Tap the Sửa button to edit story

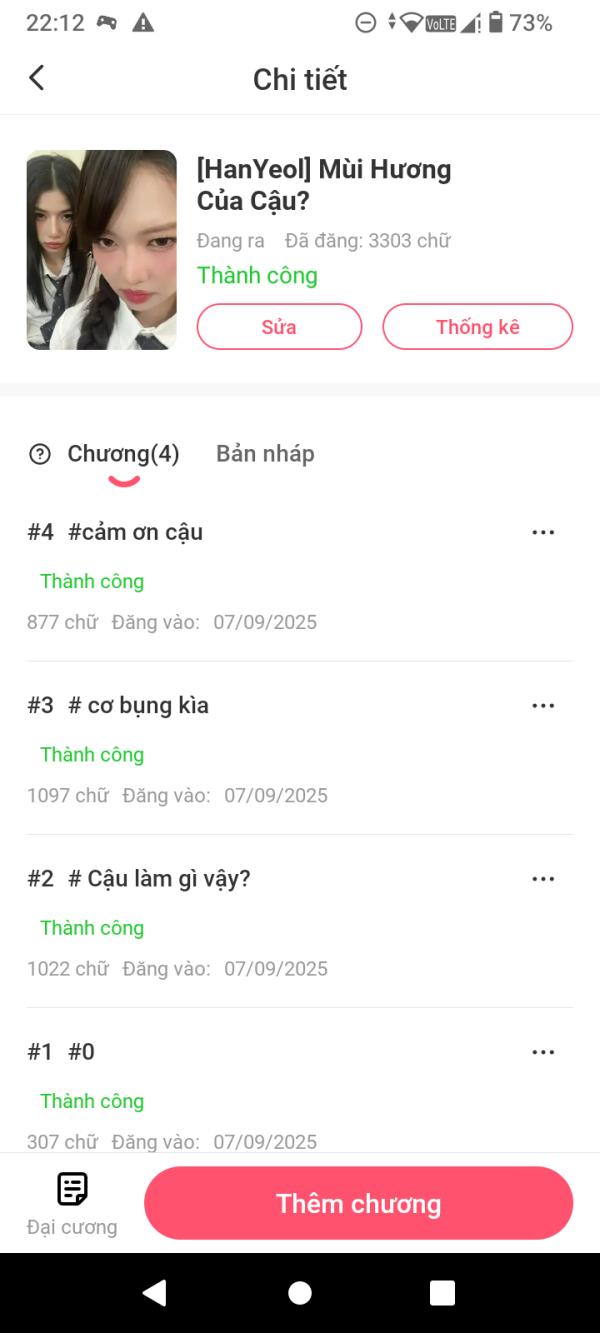click(279, 327)
